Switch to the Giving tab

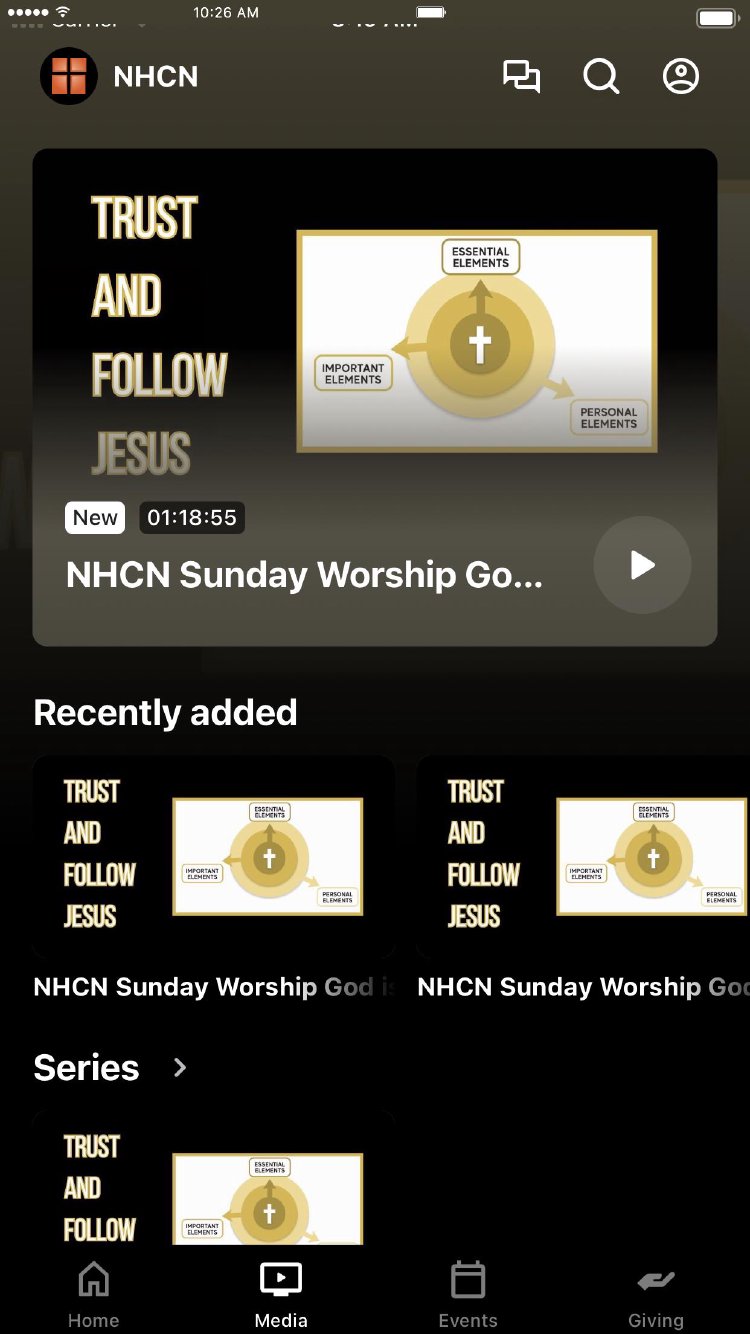coord(656,1294)
